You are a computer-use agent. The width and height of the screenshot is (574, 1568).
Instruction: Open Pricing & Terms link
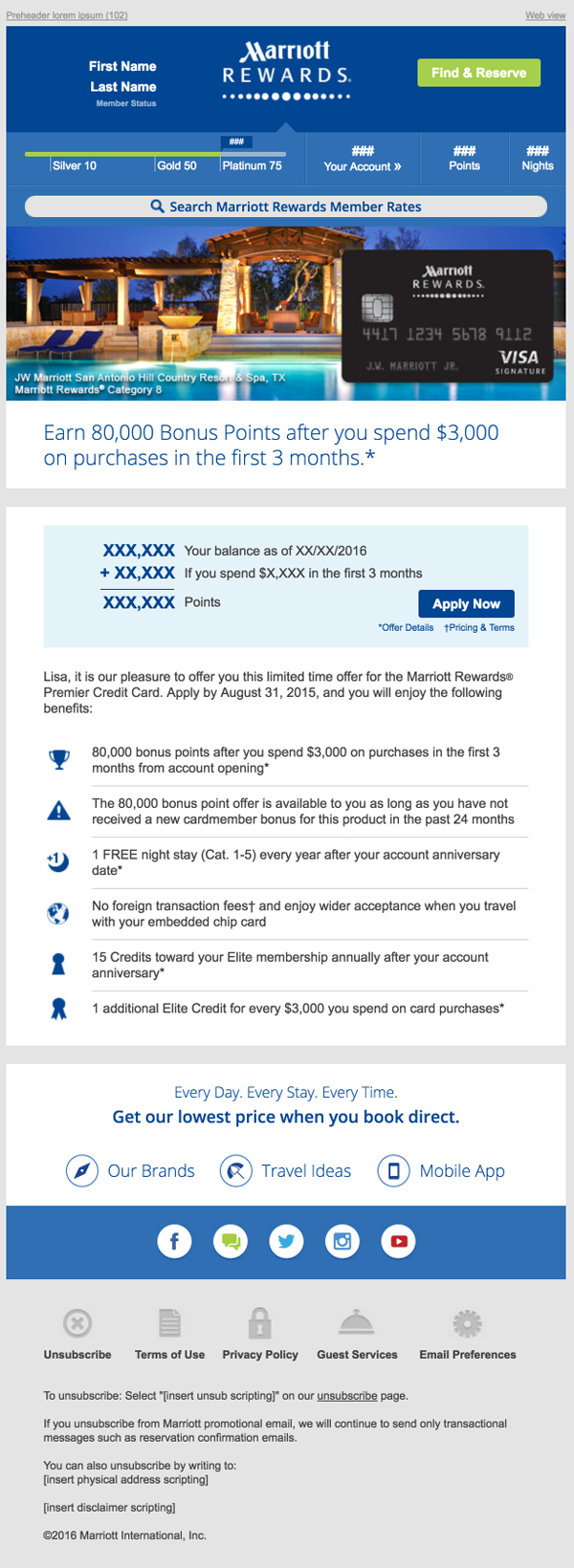pos(479,628)
